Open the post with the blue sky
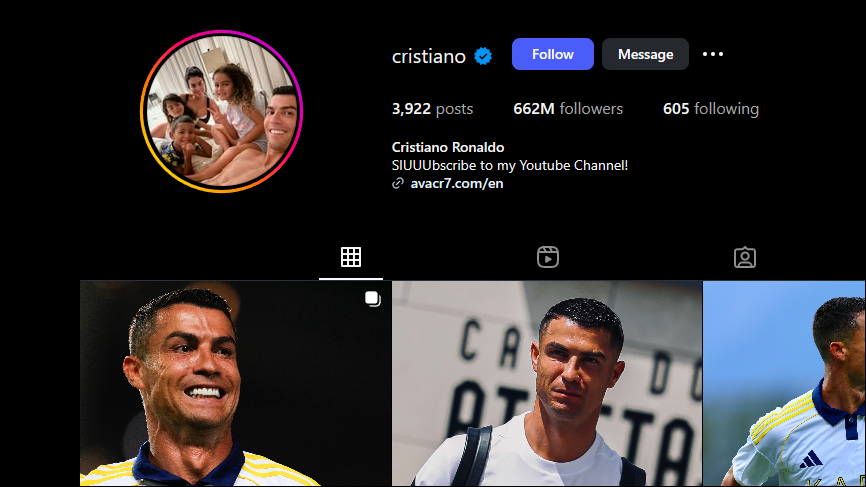This screenshot has width=866, height=487. [x=785, y=384]
